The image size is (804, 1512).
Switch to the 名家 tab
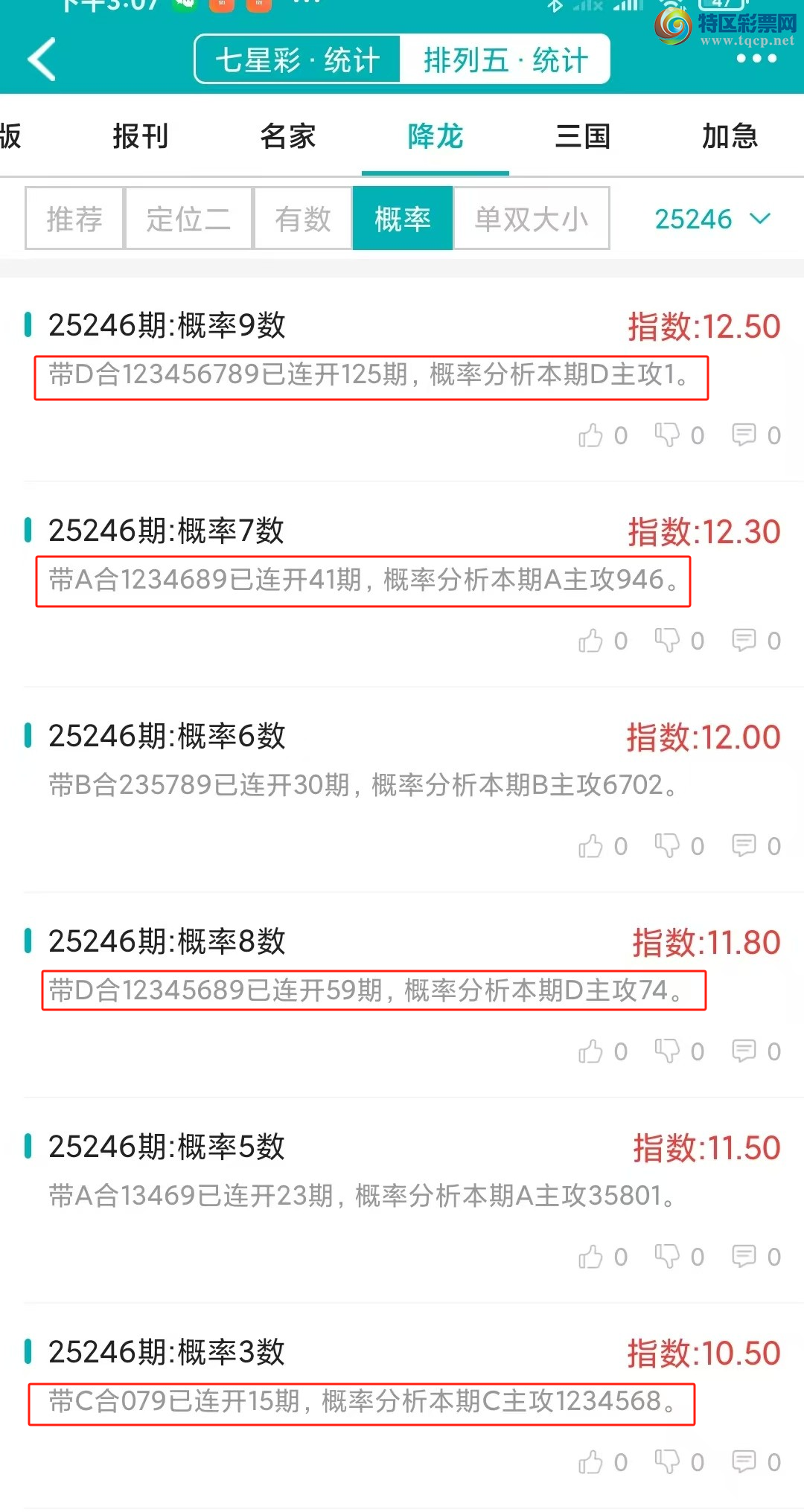(x=287, y=136)
